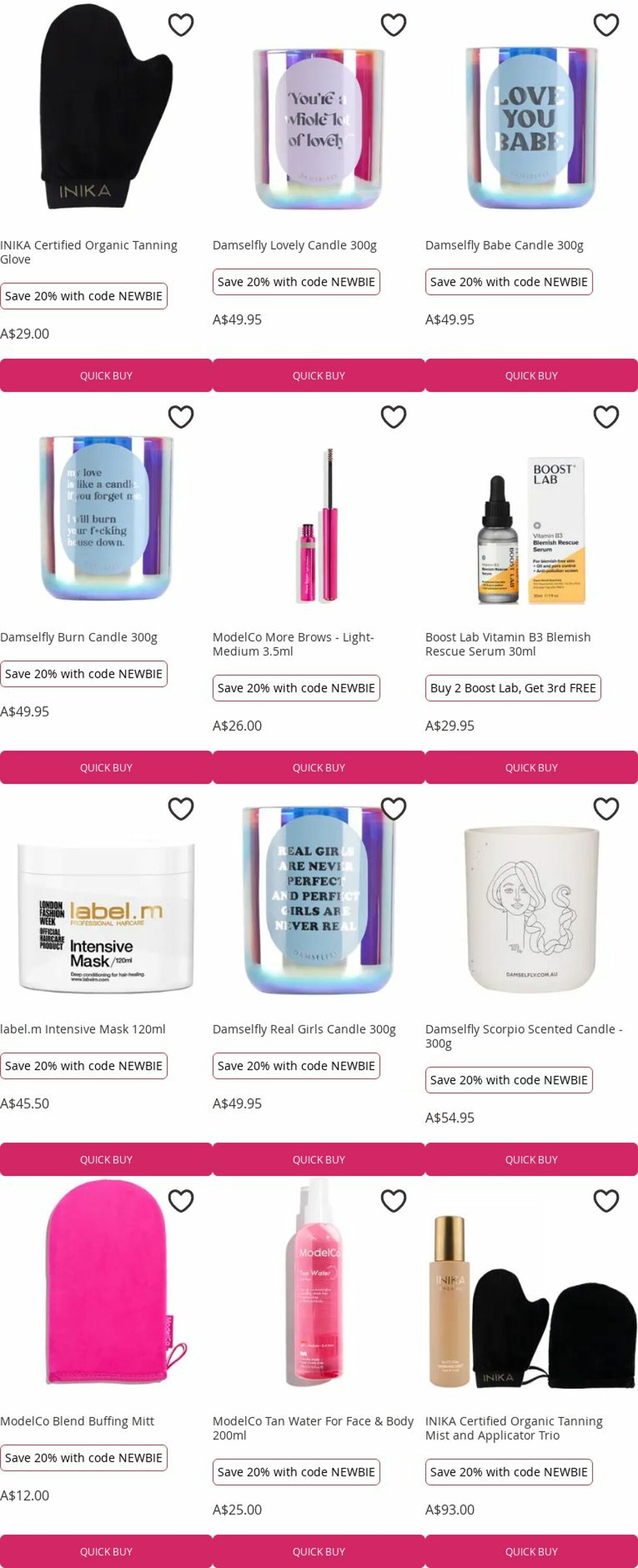Heart the Damselfly Real Girls Candle

[x=393, y=809]
